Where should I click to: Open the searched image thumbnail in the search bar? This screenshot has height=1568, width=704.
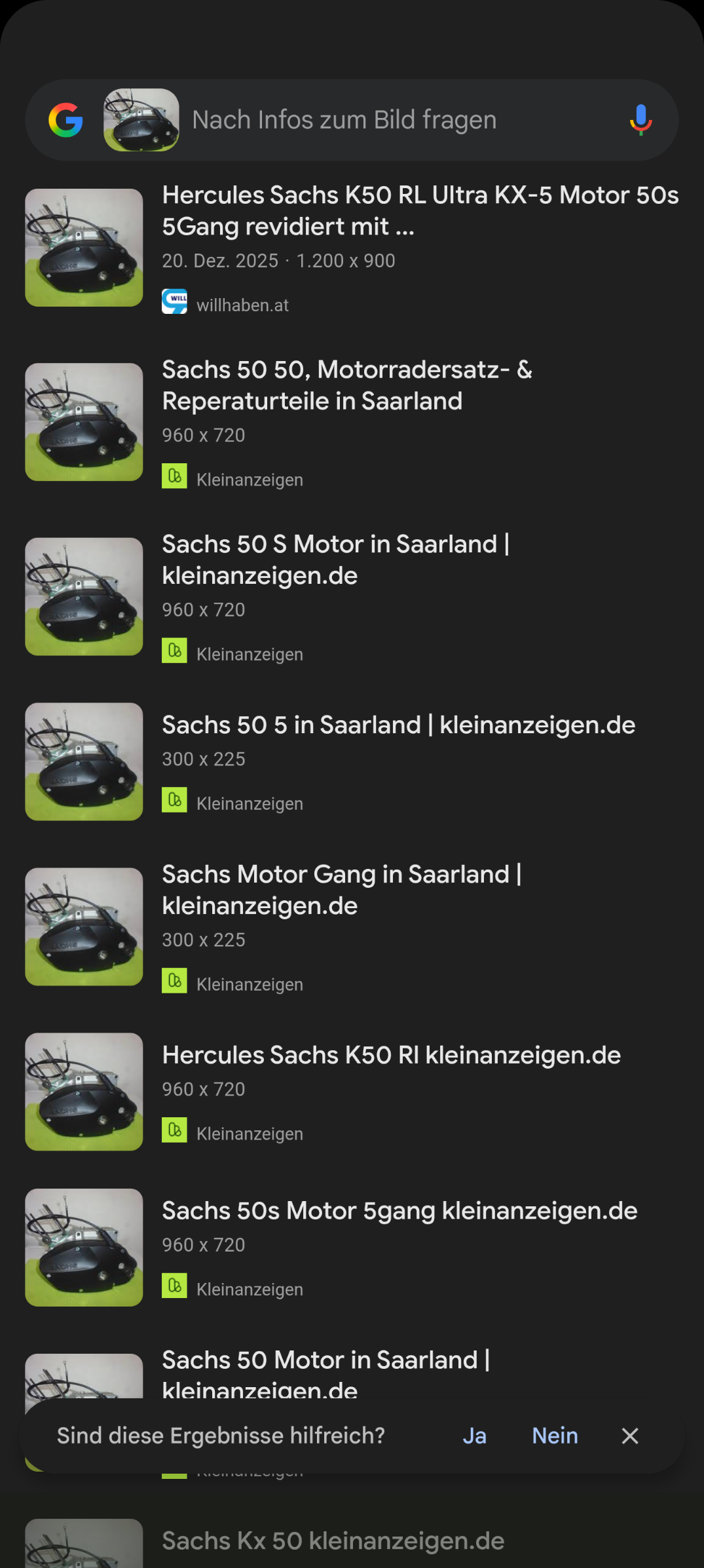(x=141, y=120)
